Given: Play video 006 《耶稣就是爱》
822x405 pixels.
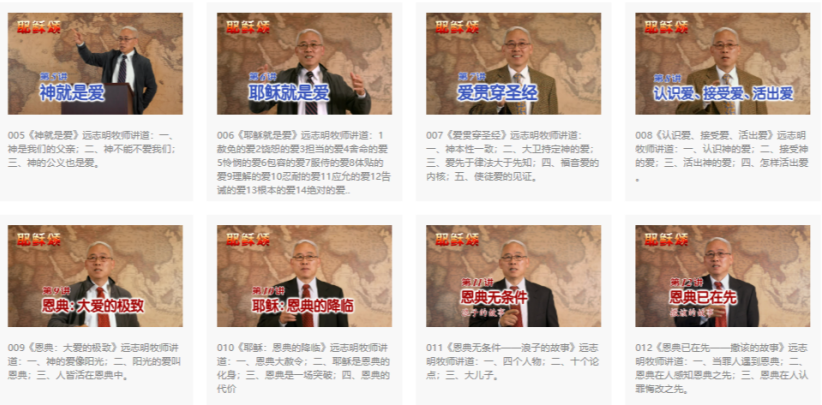Looking at the screenshot, I should (304, 64).
